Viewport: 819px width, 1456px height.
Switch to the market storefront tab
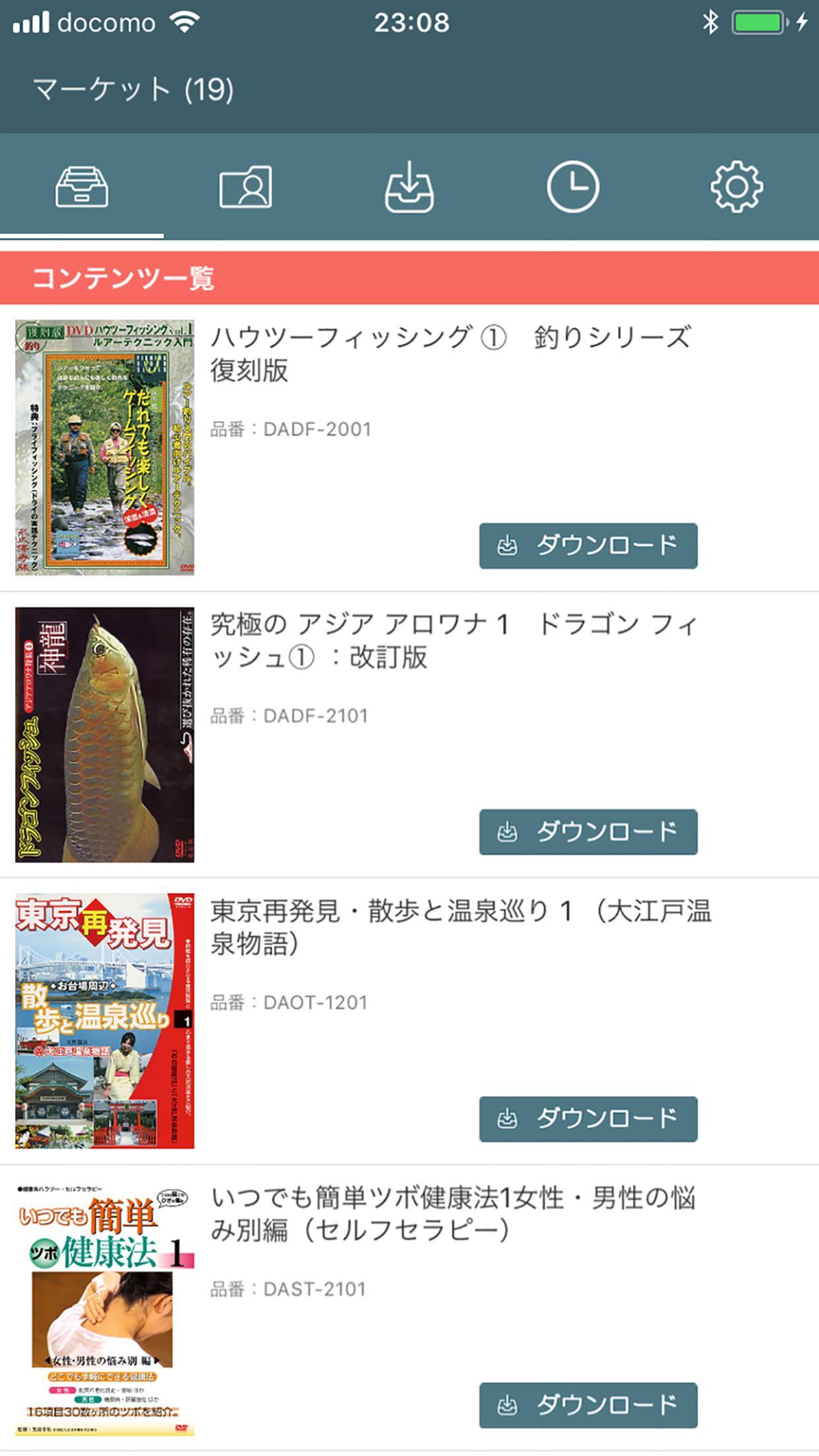[x=82, y=187]
